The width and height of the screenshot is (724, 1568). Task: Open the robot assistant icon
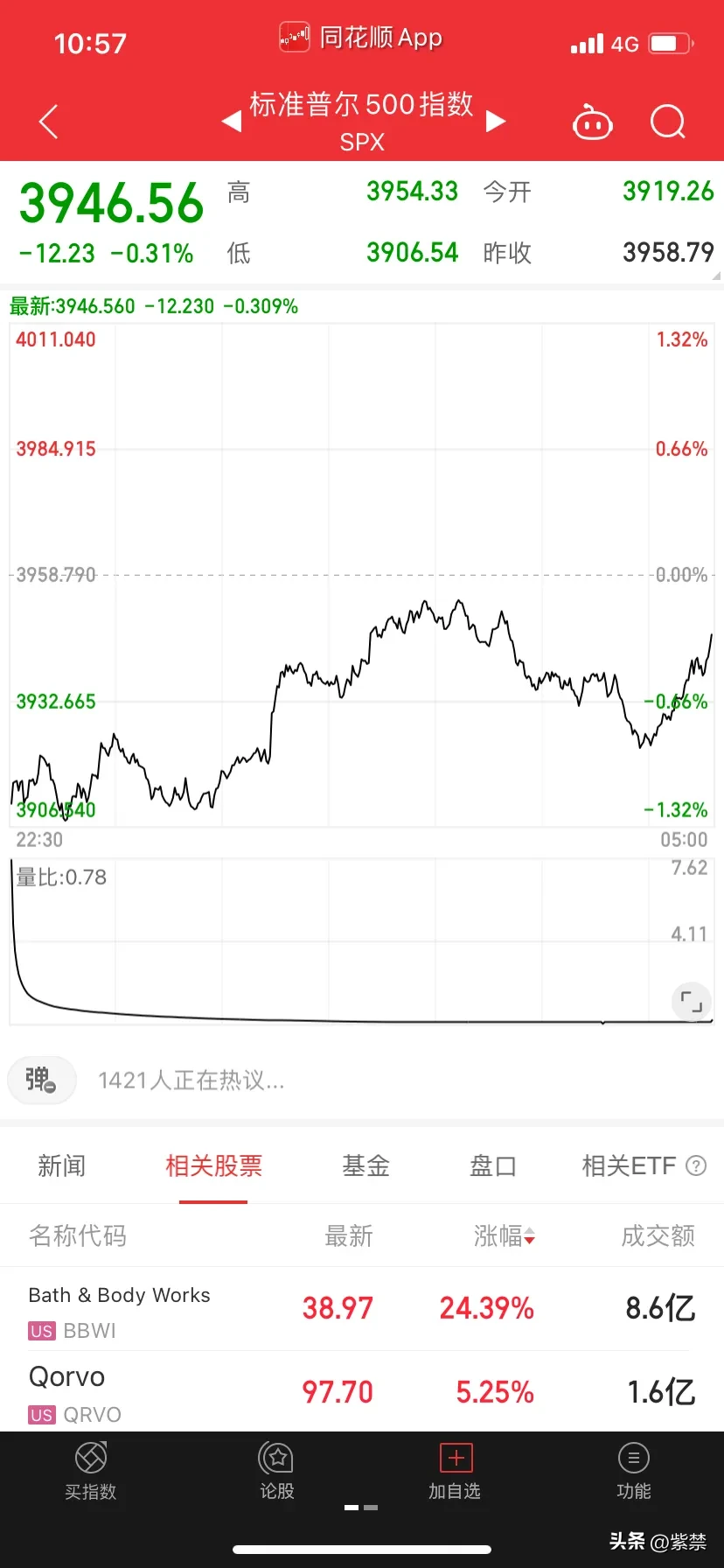(592, 122)
